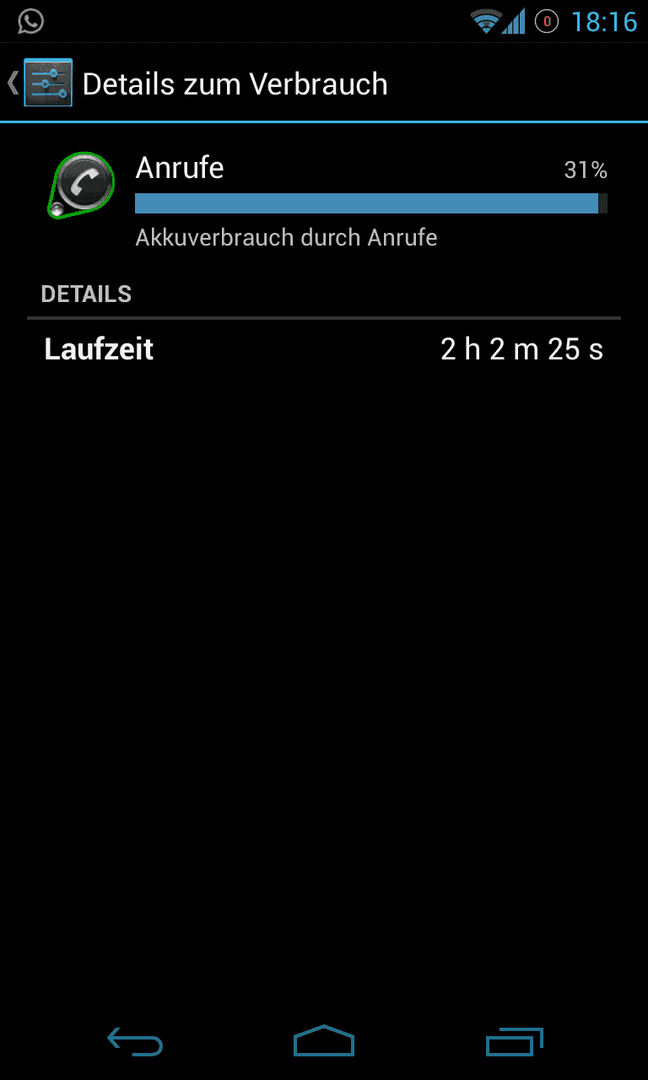Open the recent apps overview
The width and height of the screenshot is (648, 1080).
[x=514, y=1041]
